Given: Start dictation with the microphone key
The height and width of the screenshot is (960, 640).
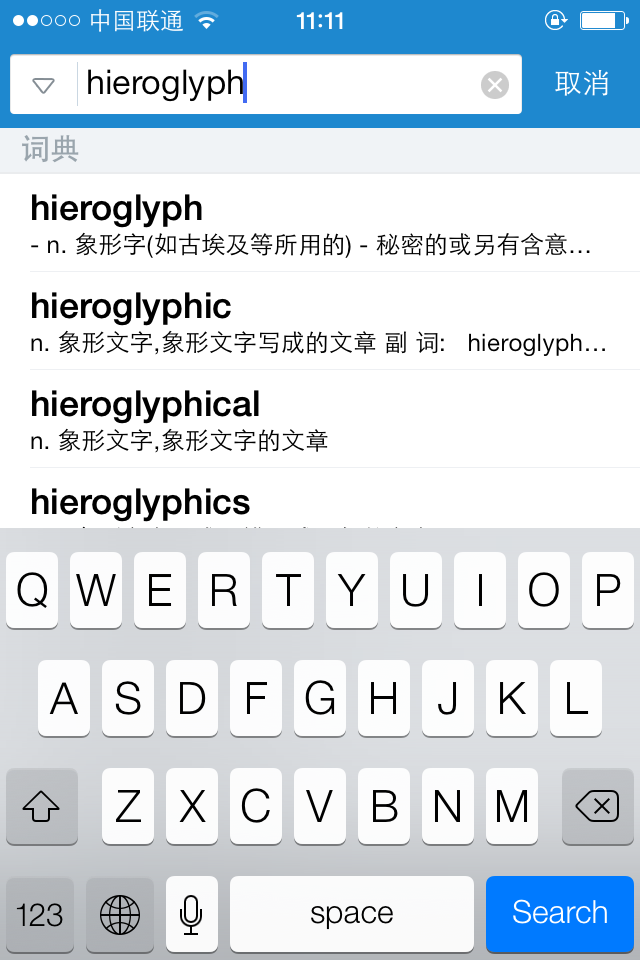Looking at the screenshot, I should pos(191,913).
